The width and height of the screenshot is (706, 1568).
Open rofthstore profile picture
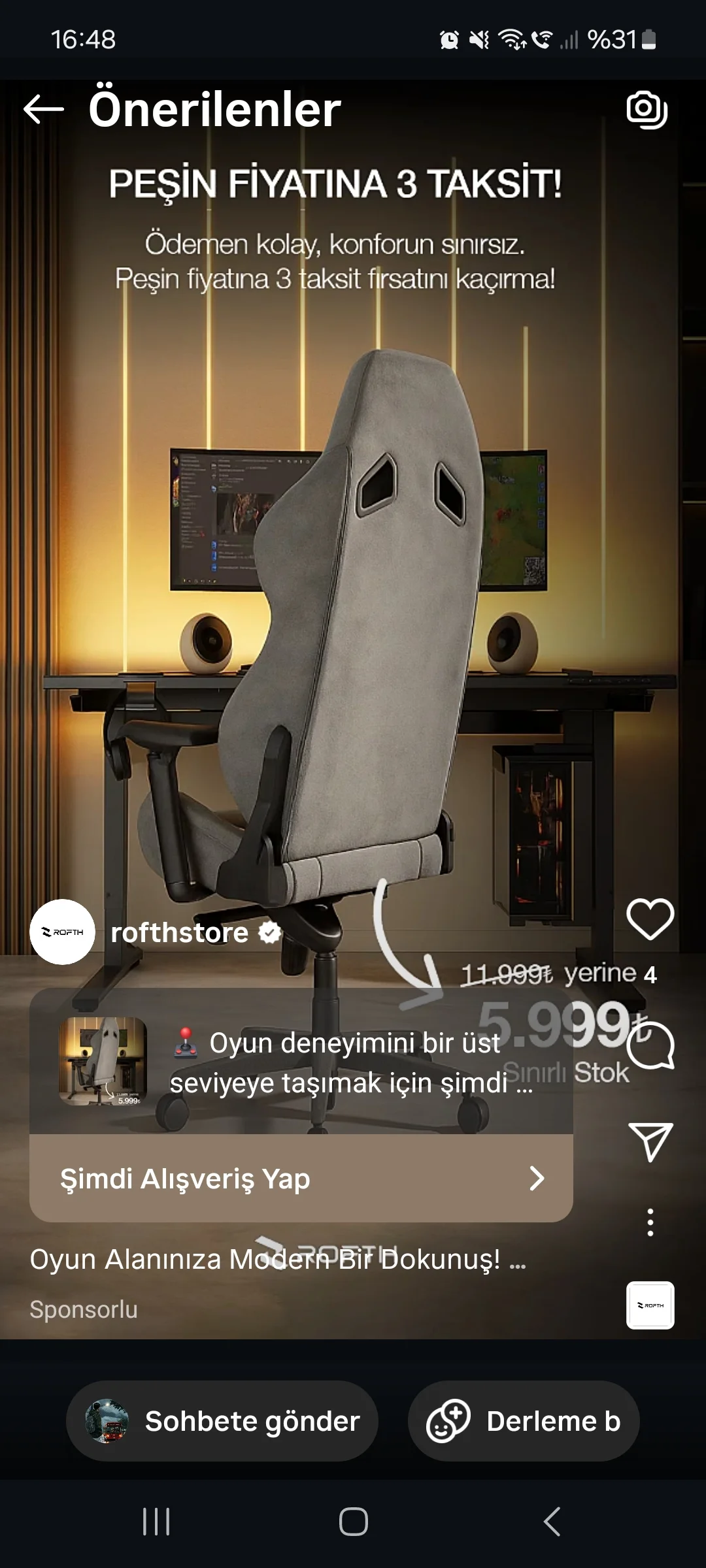coord(62,932)
